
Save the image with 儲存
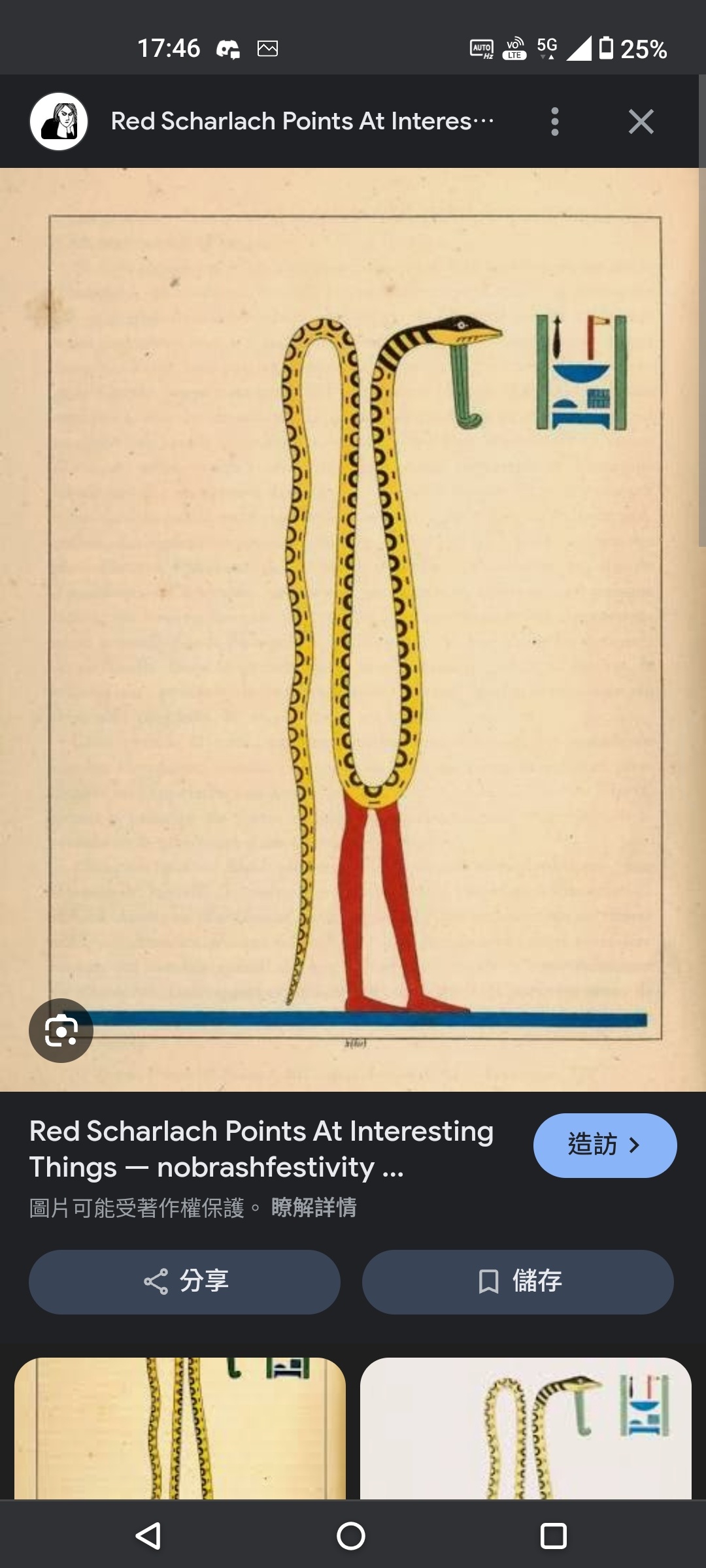[518, 1282]
